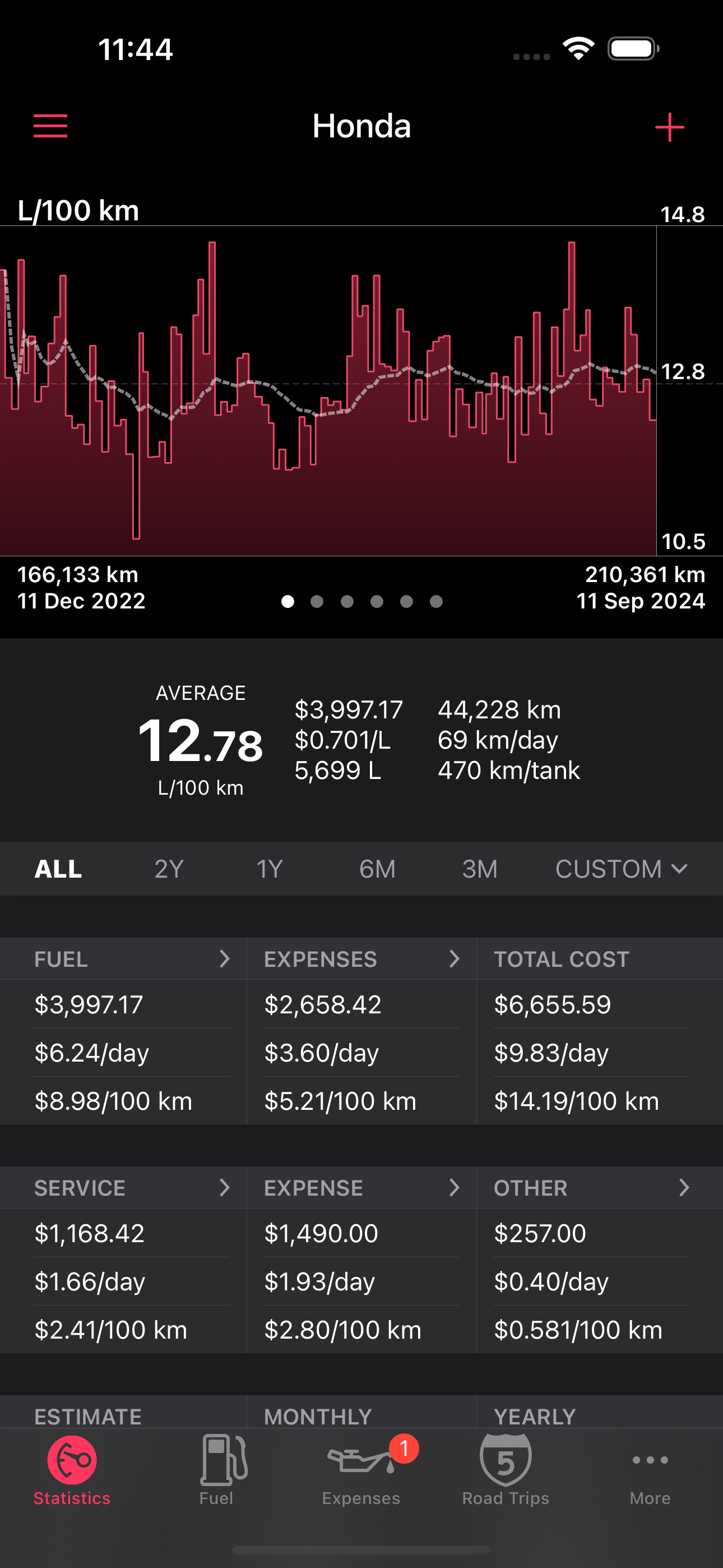This screenshot has height=1568, width=723.
Task: Choose the 6M time range
Action: [377, 869]
